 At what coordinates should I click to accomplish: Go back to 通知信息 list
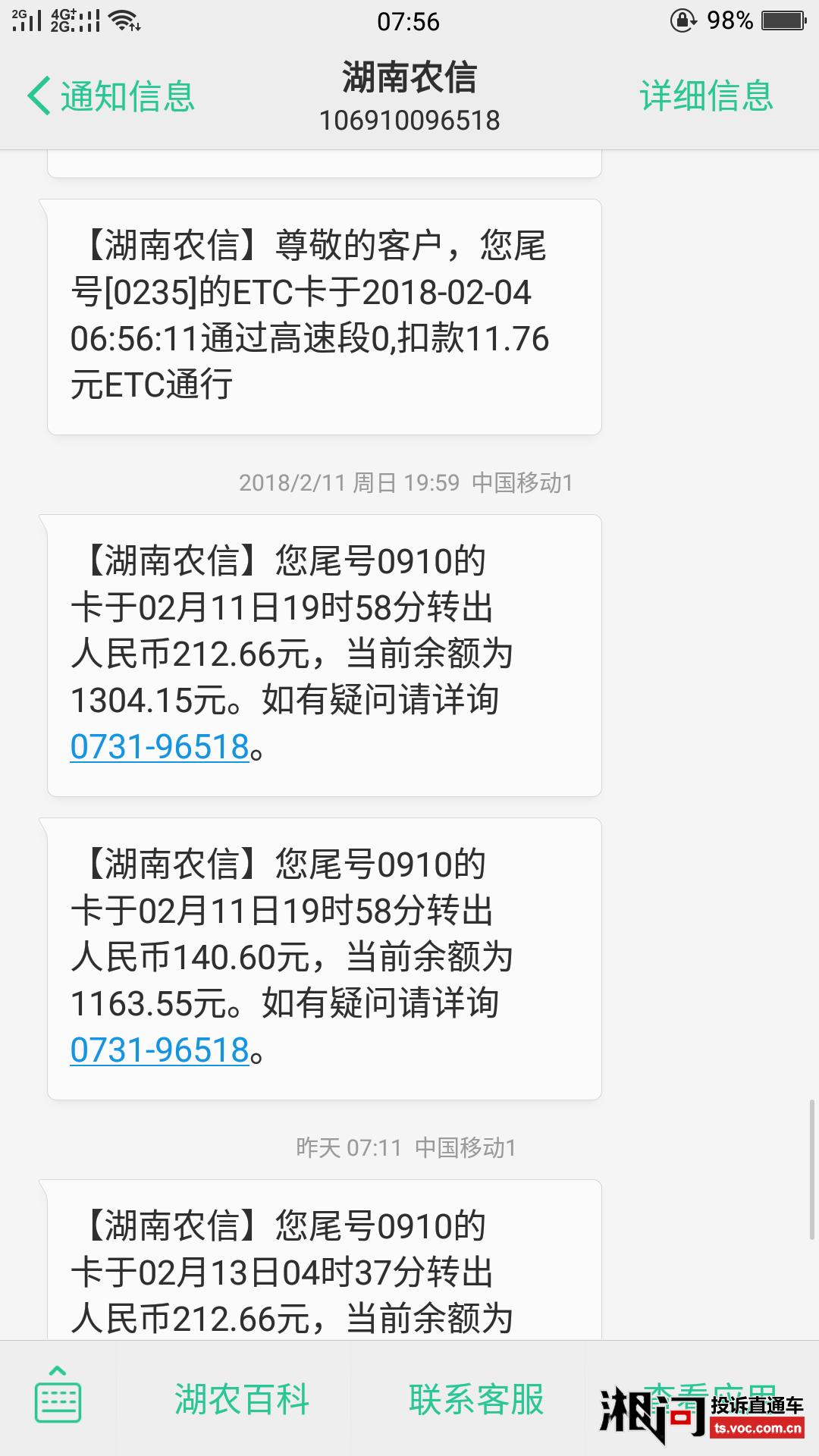click(111, 96)
